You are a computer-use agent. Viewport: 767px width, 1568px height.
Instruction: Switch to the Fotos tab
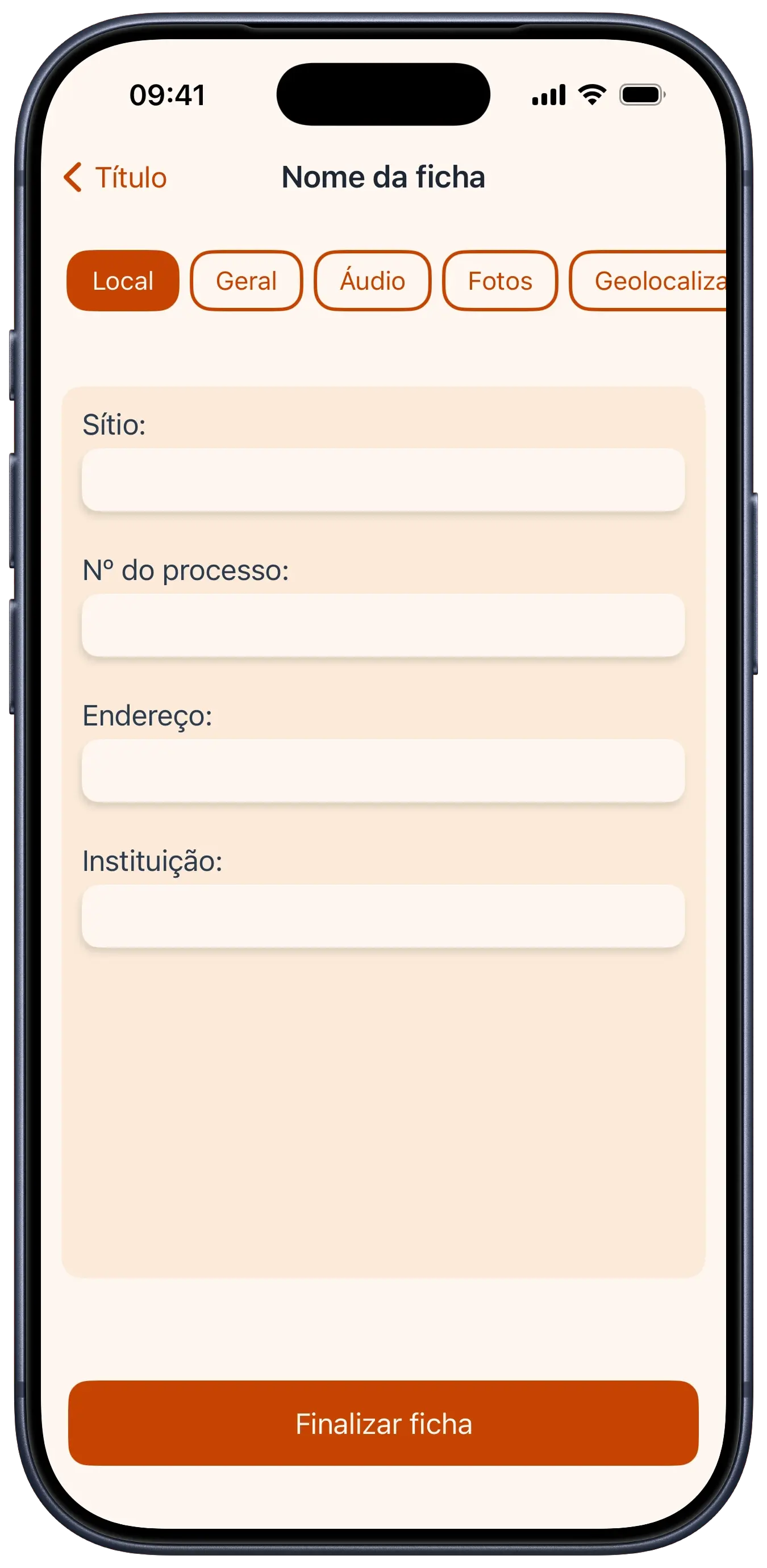500,281
